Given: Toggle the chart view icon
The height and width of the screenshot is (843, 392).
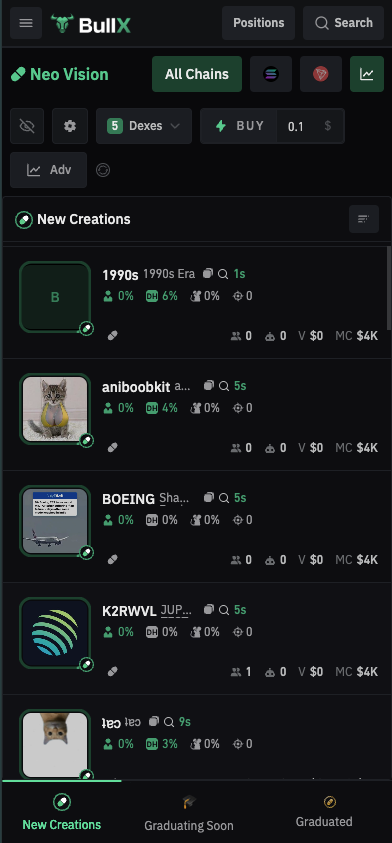Looking at the screenshot, I should pos(367,74).
